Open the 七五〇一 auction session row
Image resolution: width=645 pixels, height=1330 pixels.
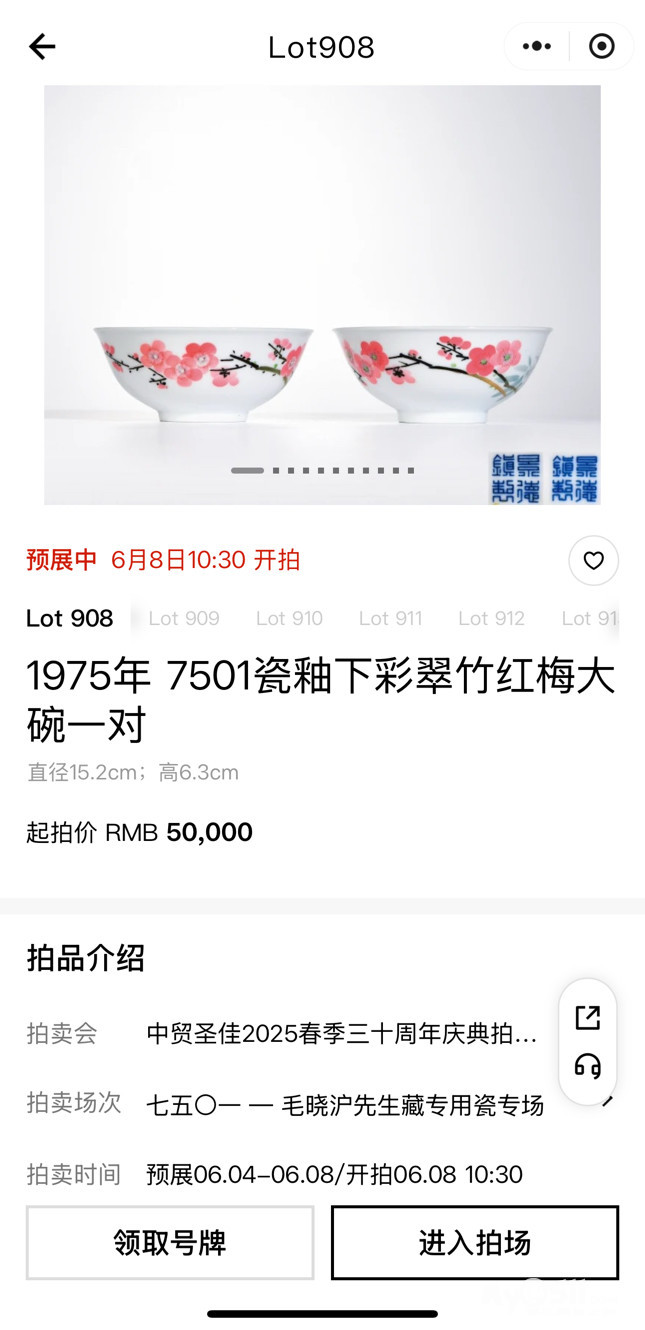tap(345, 1104)
